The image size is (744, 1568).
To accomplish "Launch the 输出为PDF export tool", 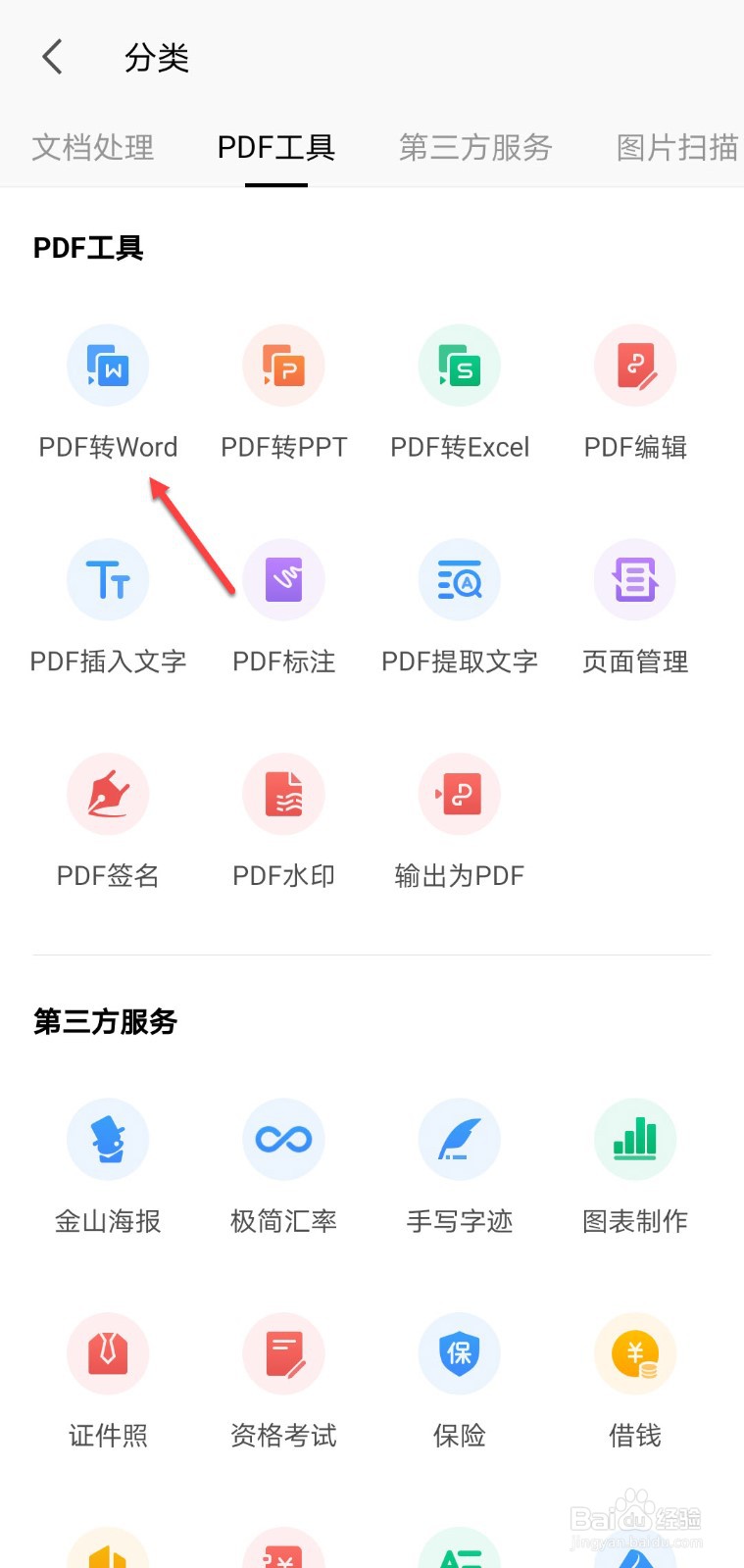I will 459,823.
